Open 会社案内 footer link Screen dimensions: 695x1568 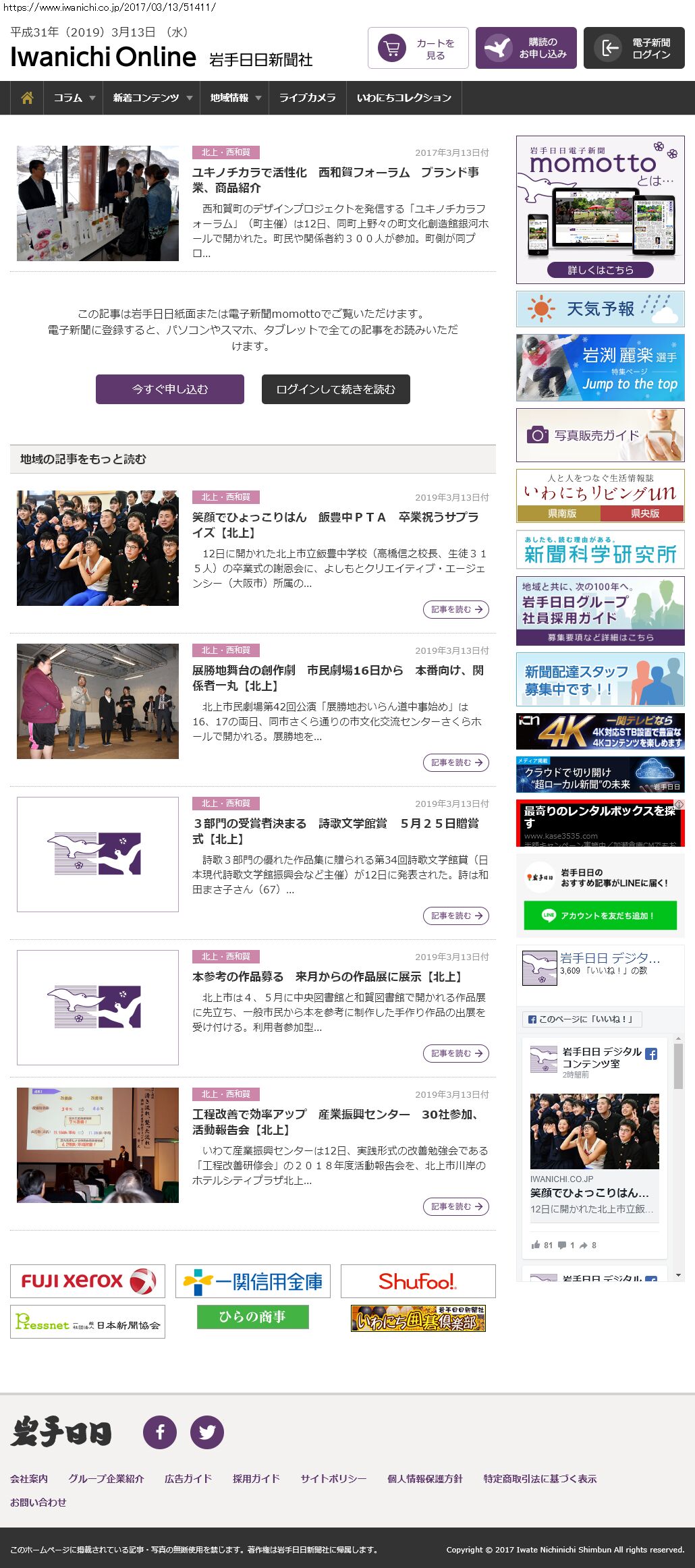[29, 1478]
